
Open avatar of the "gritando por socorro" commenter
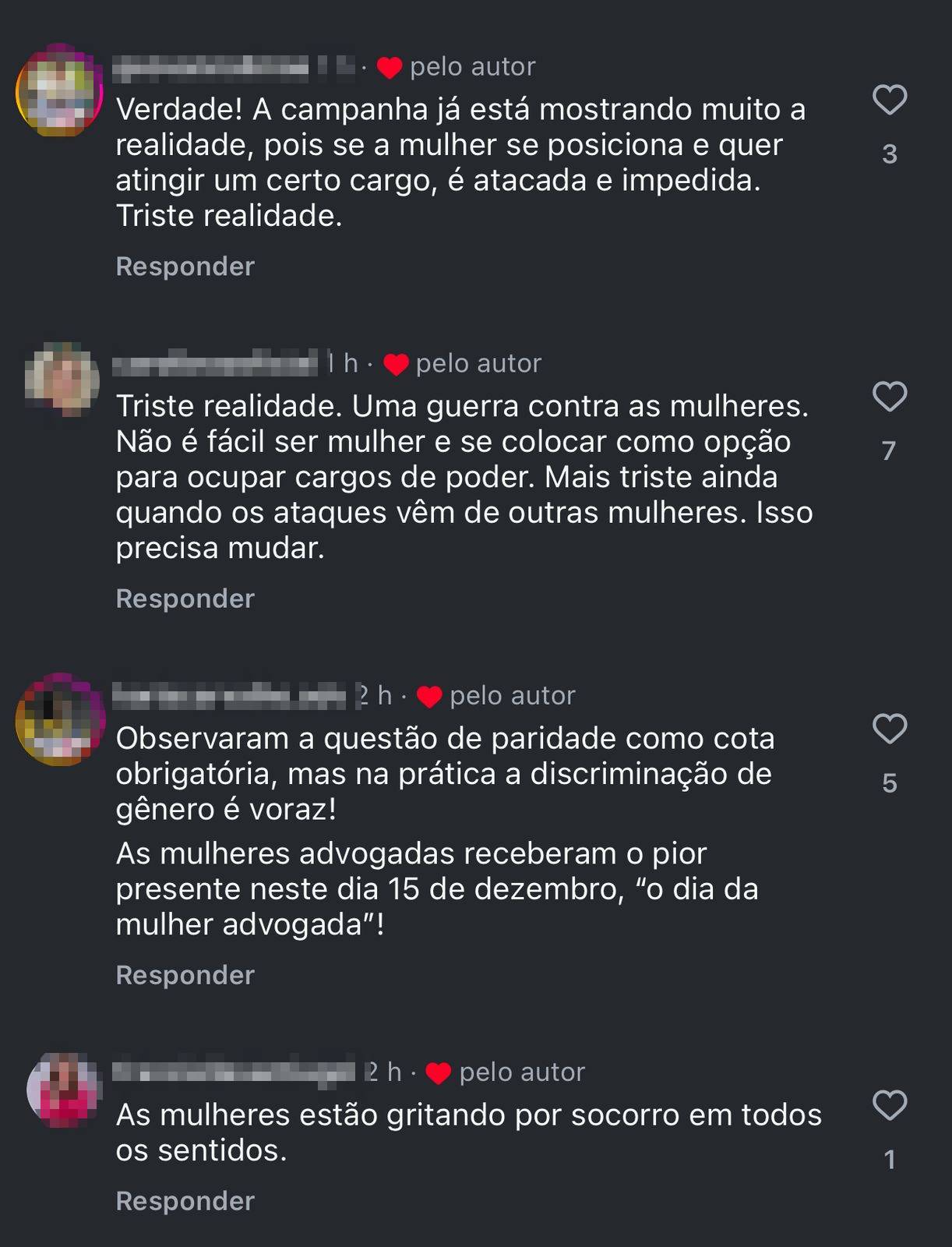tap(64, 1090)
